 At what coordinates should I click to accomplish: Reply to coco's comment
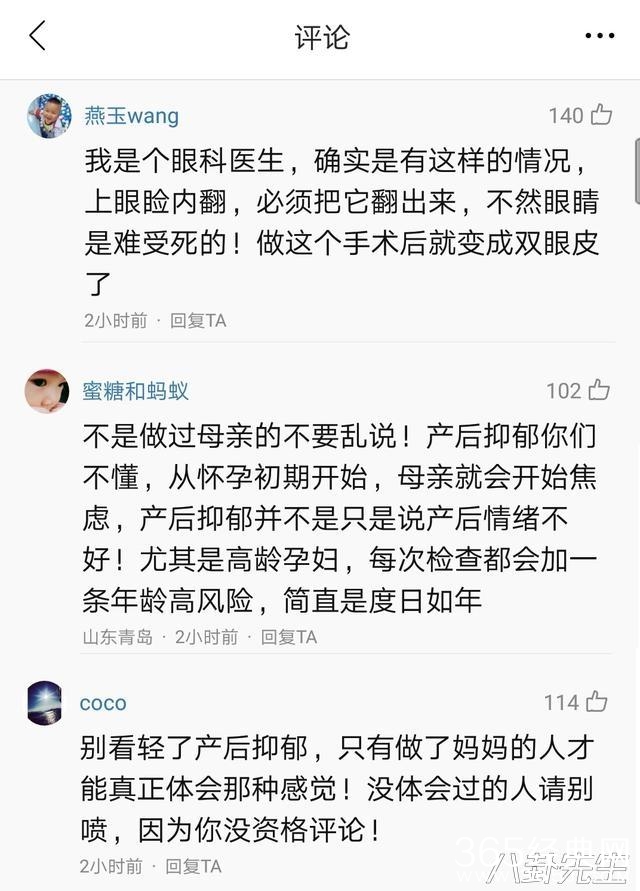(194, 865)
